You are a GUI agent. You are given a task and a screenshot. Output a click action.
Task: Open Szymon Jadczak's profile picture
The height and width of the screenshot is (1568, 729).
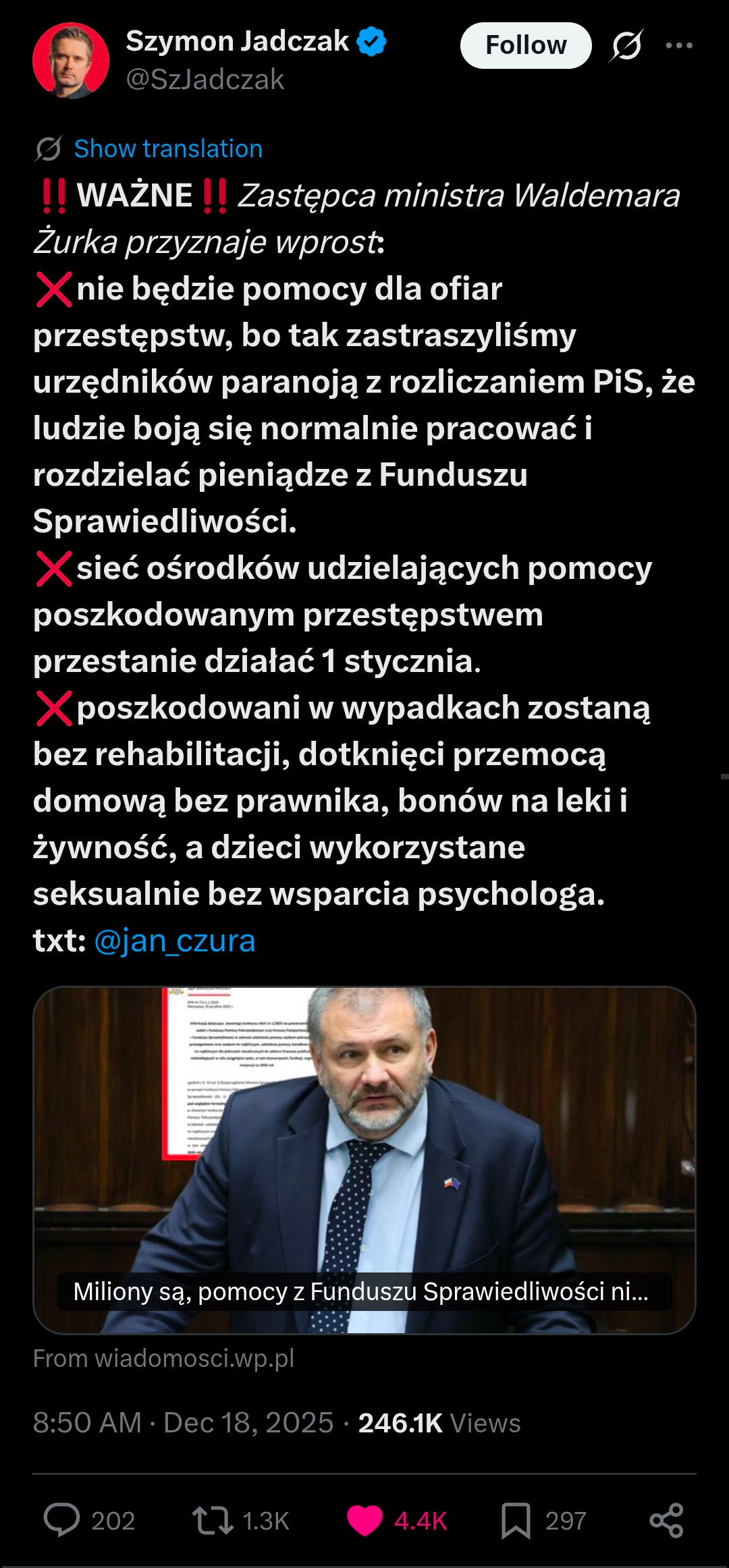point(71,61)
